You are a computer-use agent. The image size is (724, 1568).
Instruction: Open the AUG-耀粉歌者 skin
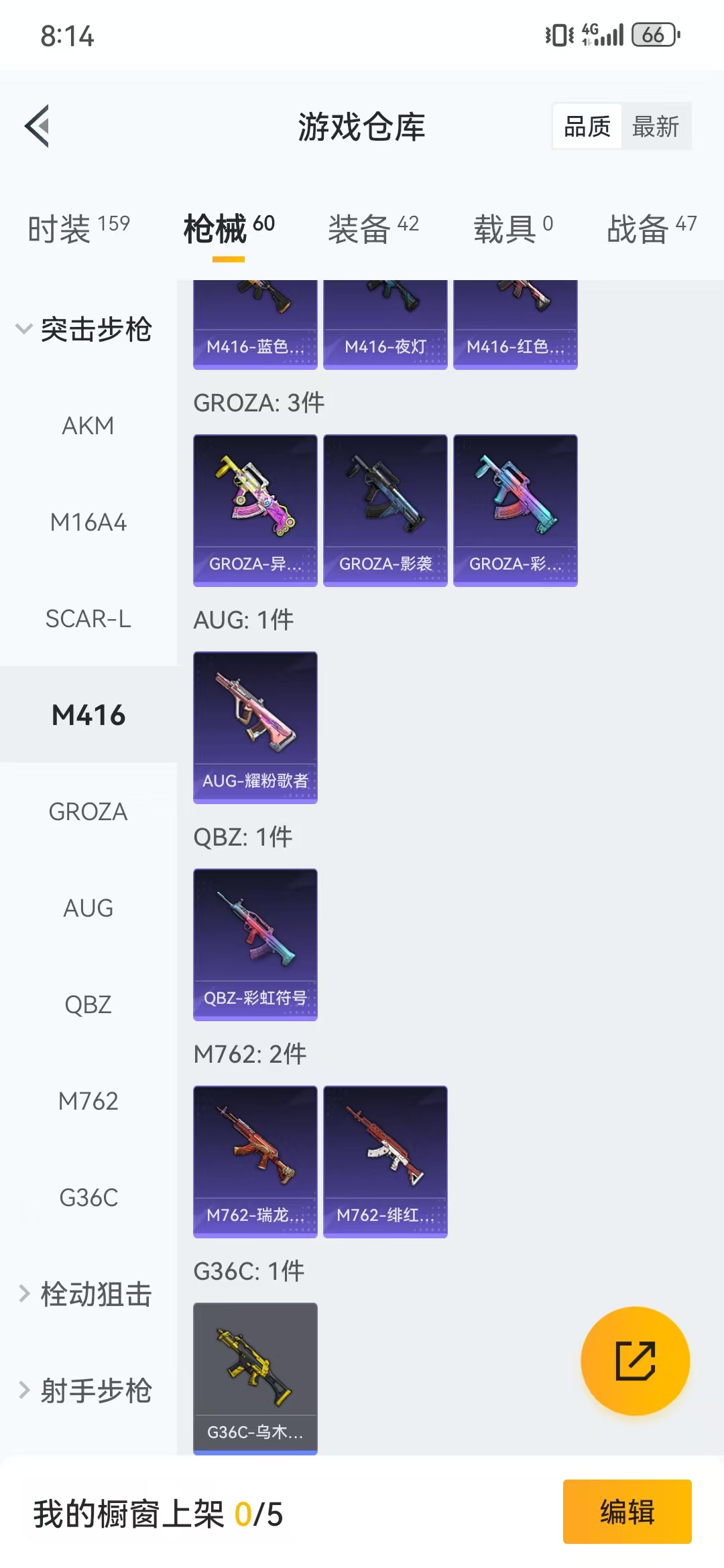[255, 727]
